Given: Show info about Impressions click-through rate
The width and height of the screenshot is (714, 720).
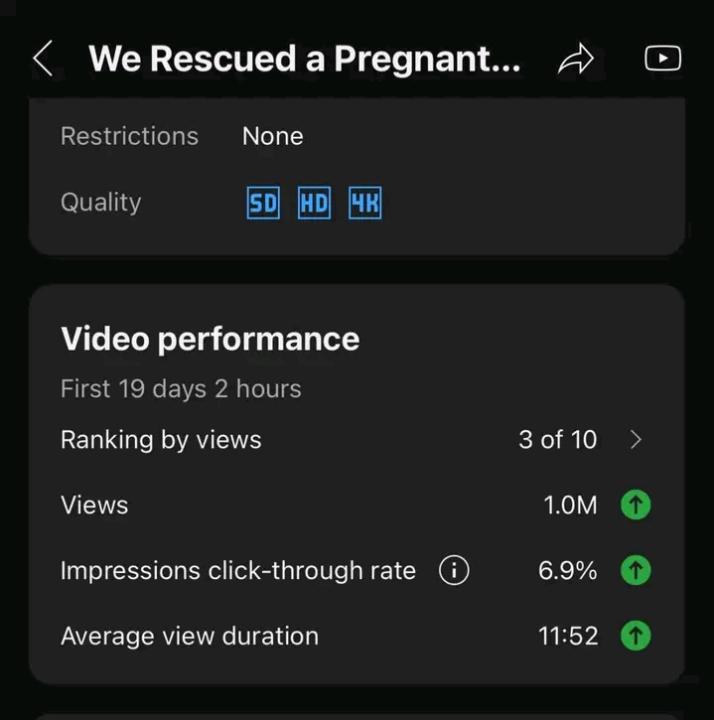Looking at the screenshot, I should click(454, 571).
